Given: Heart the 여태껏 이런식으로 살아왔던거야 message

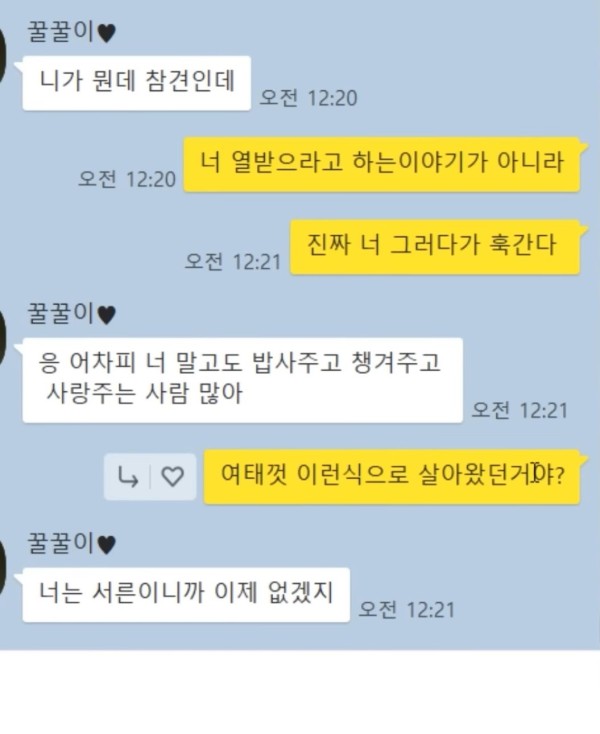Looking at the screenshot, I should pos(173,477).
